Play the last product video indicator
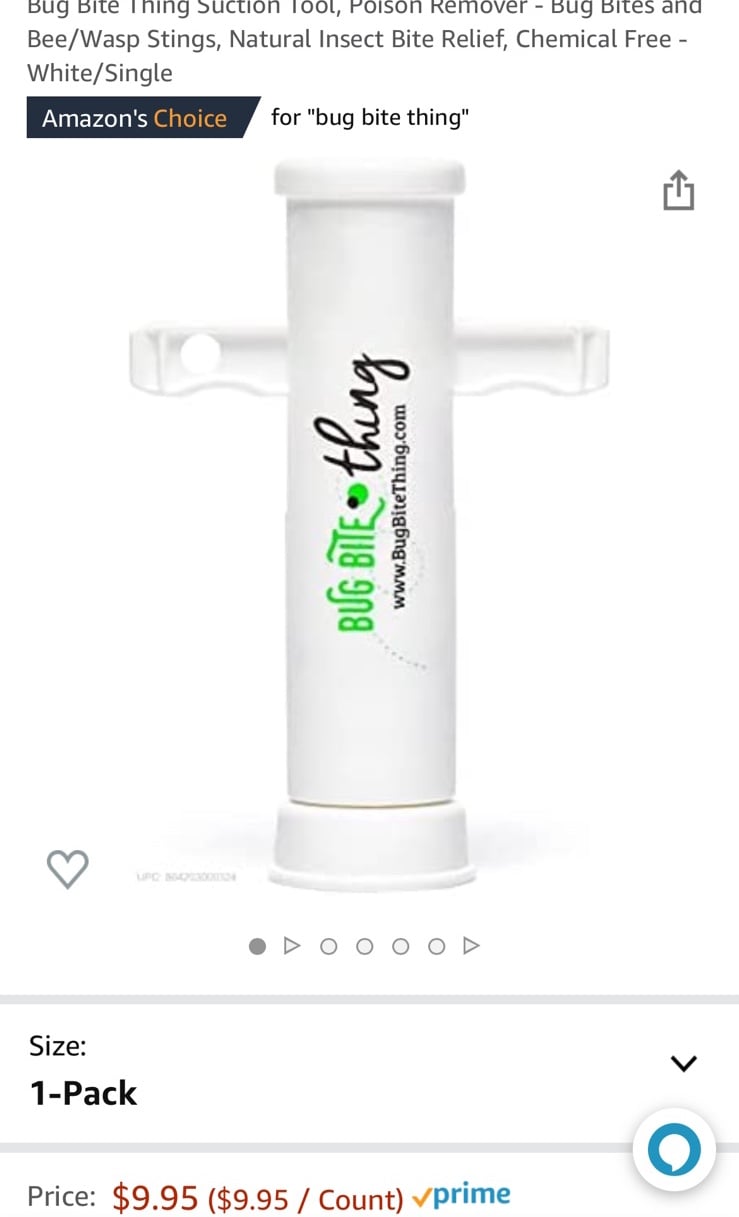Image resolution: width=739 pixels, height=1217 pixels. (472, 945)
